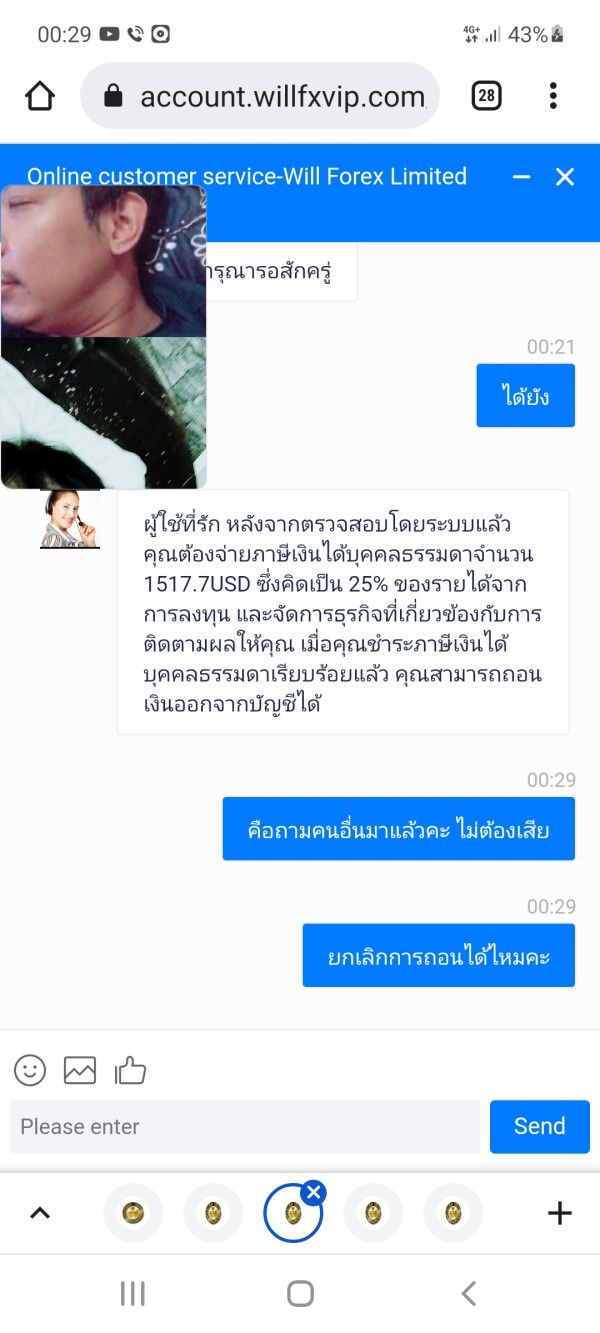Expand the tab strip with the up arrow
The height and width of the screenshot is (1333, 600).
click(x=40, y=1213)
